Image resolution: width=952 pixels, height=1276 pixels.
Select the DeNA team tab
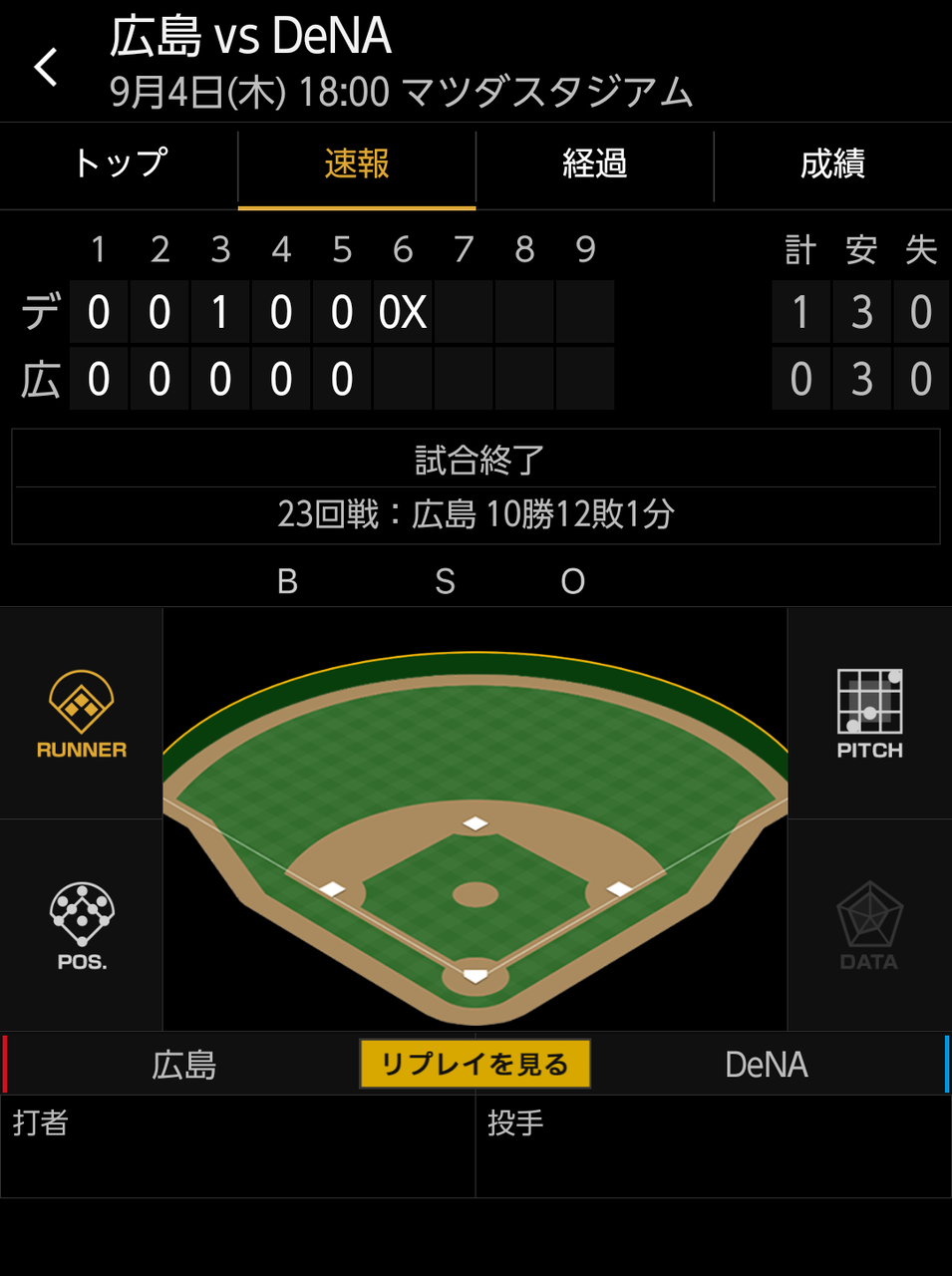pyautogui.click(x=767, y=1065)
